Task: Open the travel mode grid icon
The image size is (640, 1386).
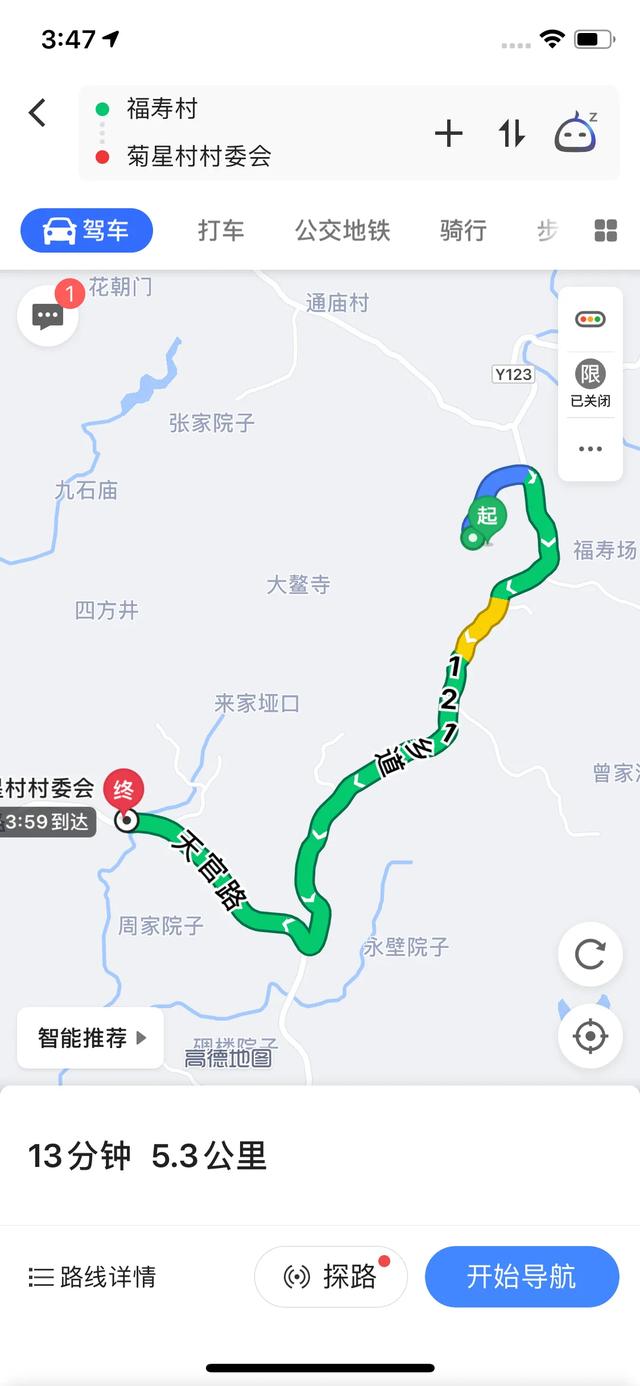Action: [x=606, y=231]
